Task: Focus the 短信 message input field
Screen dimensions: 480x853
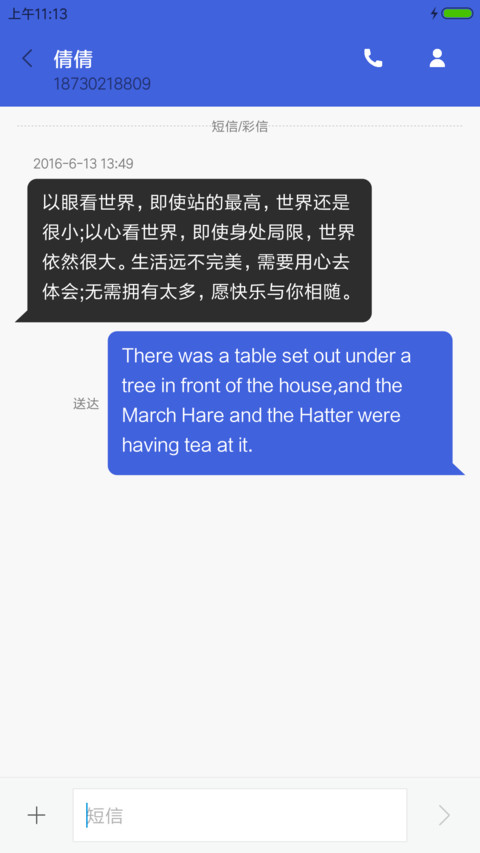Action: (240, 815)
